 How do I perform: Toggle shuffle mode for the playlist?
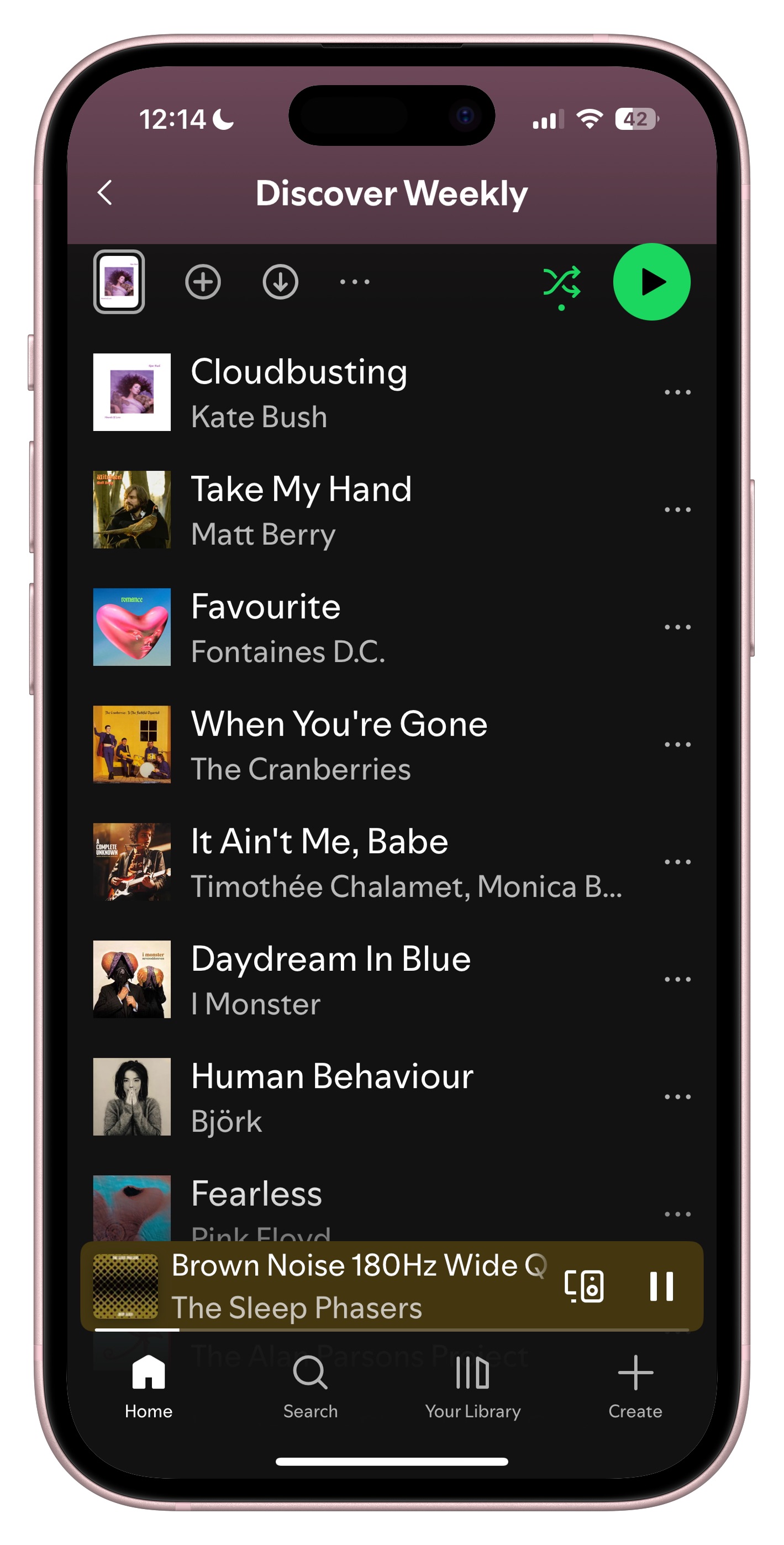click(x=561, y=283)
